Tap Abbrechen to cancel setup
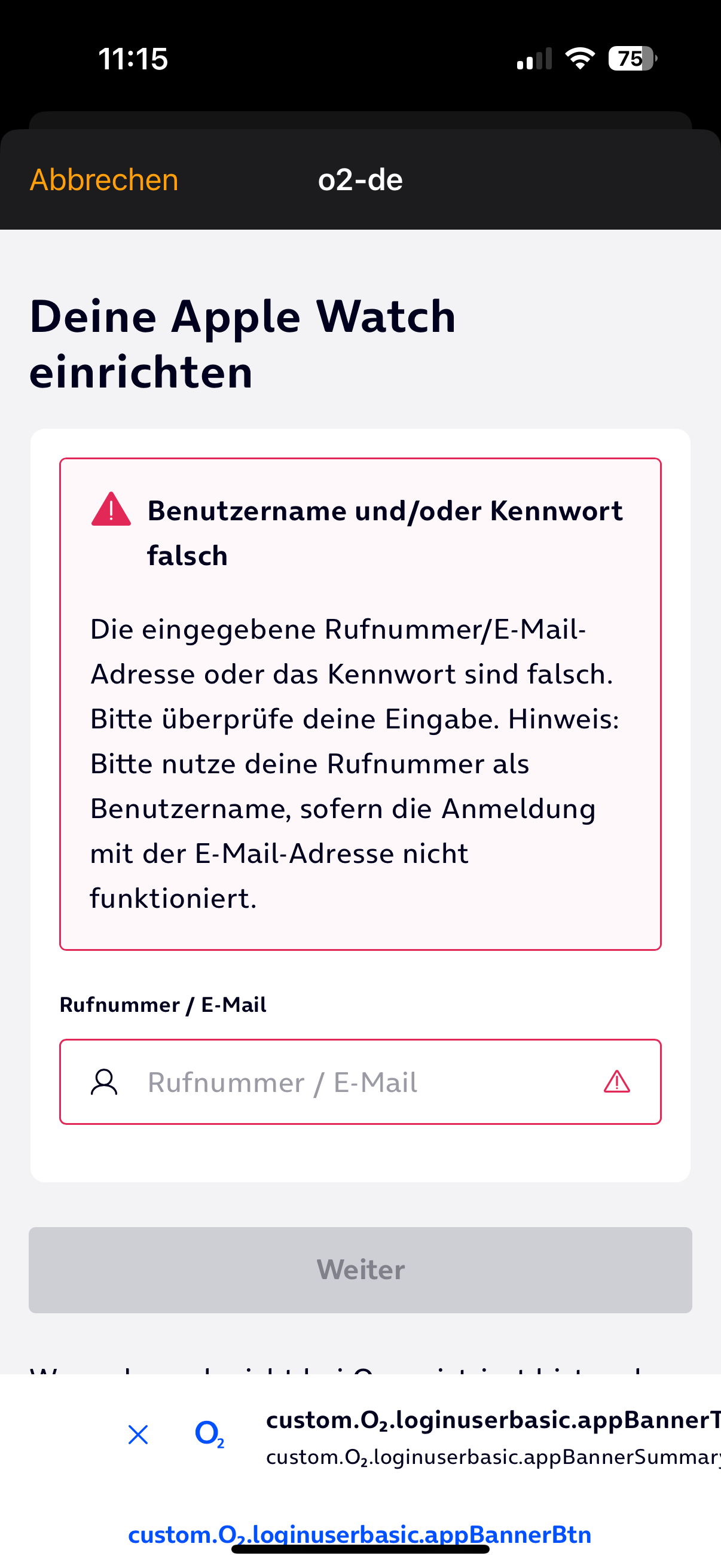This screenshot has width=721, height=1568. 104,180
